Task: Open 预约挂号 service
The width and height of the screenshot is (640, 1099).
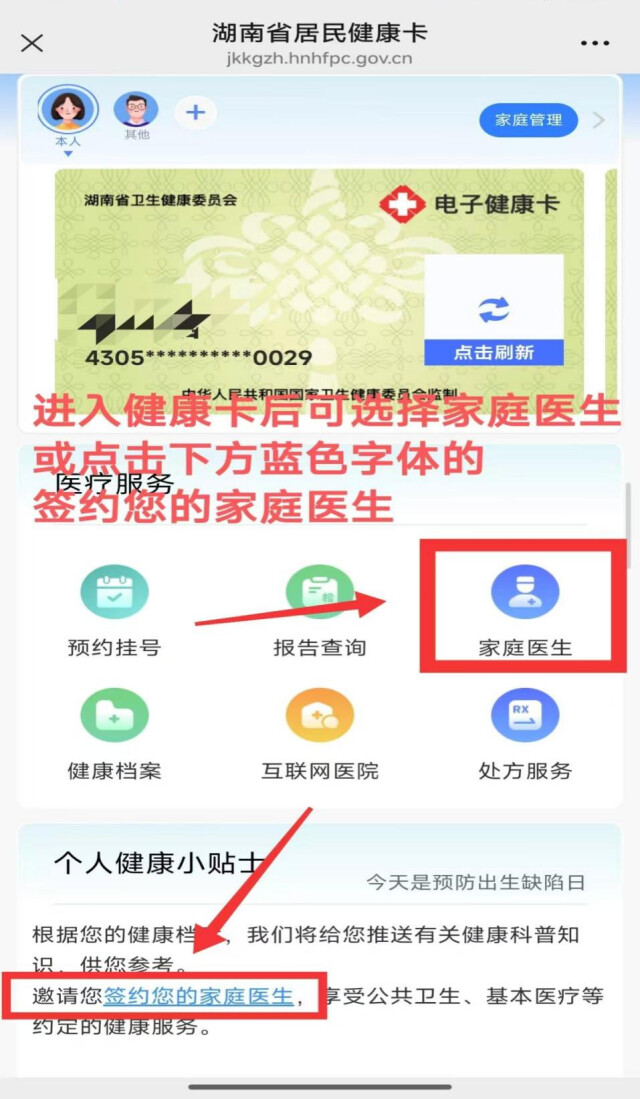Action: click(x=114, y=611)
